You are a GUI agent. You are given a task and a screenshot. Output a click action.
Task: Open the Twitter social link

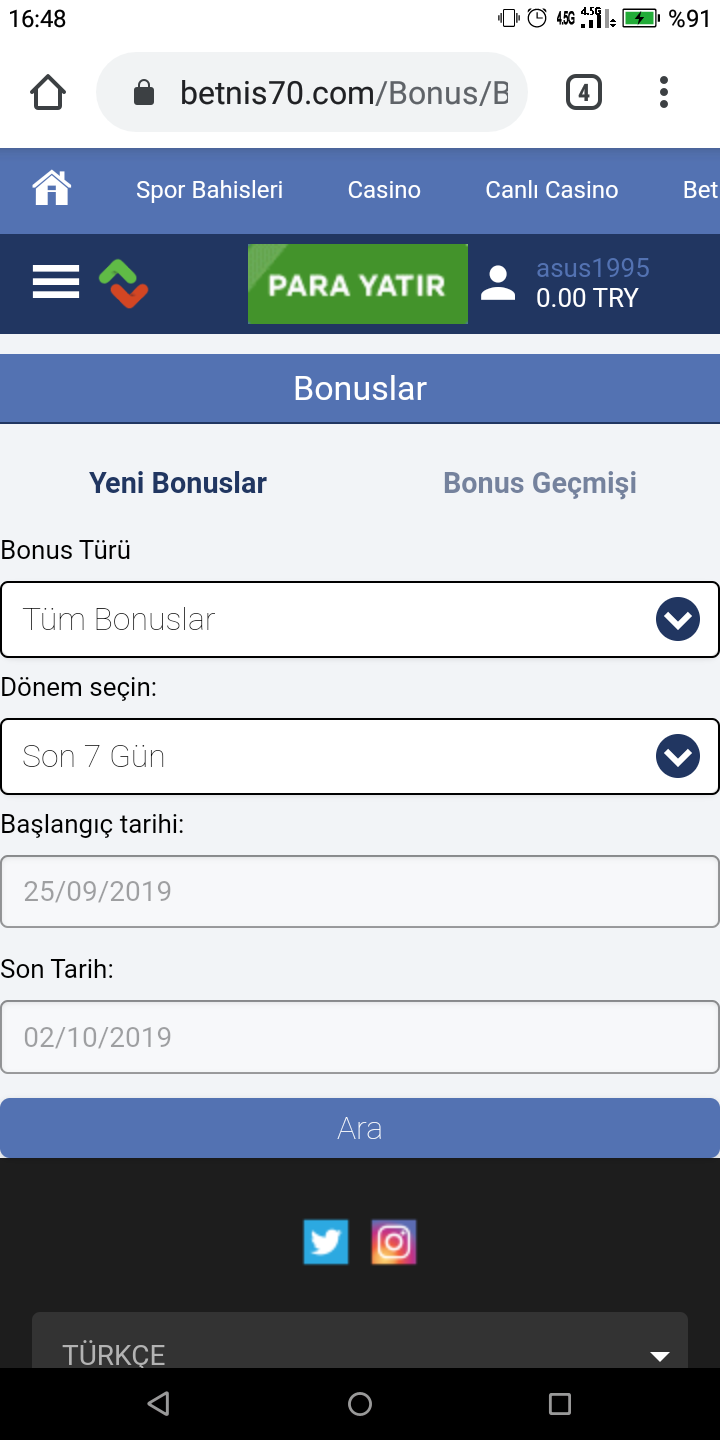326,1242
